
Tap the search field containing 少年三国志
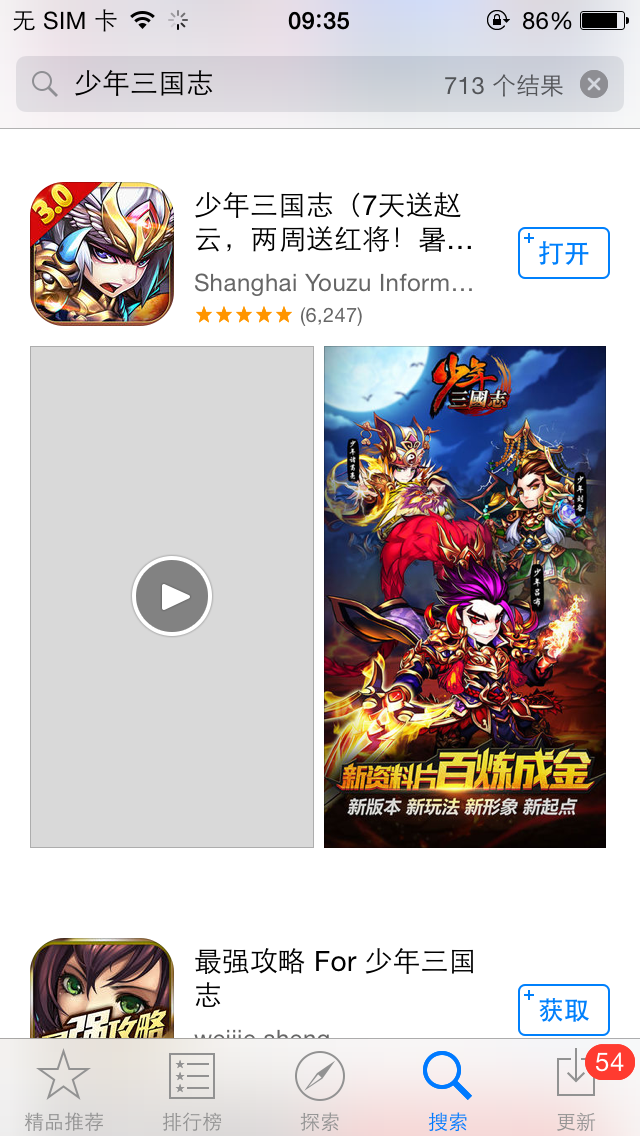(x=320, y=84)
